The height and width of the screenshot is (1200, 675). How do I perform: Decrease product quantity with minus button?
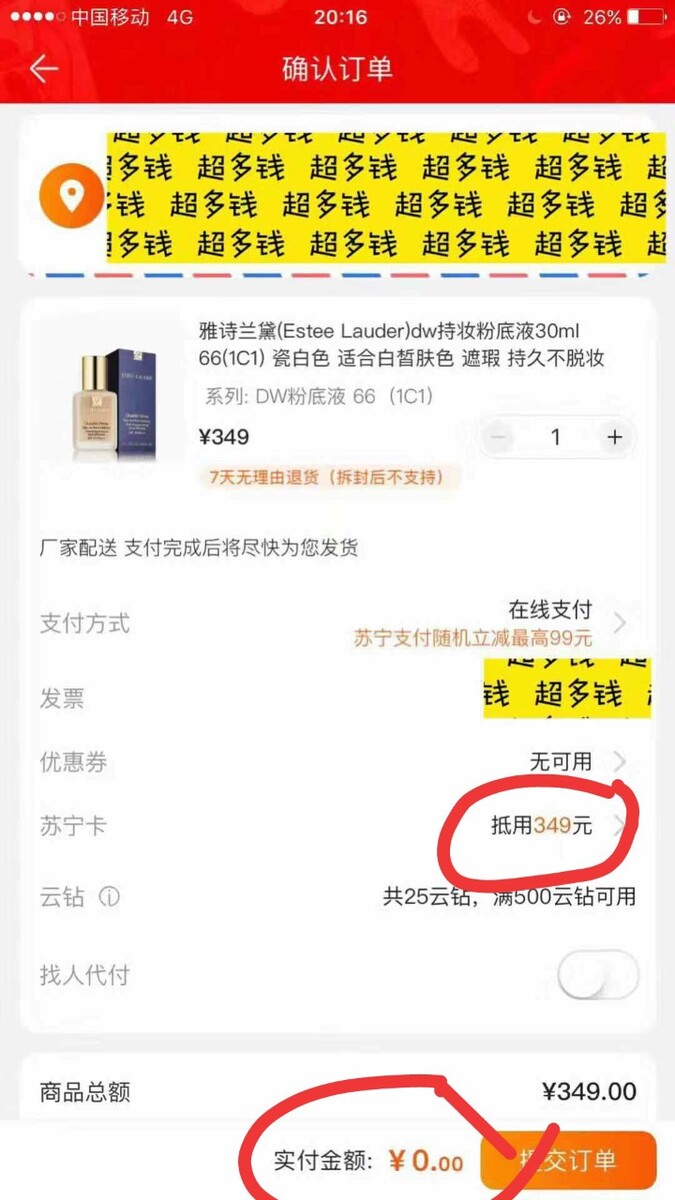pos(501,437)
